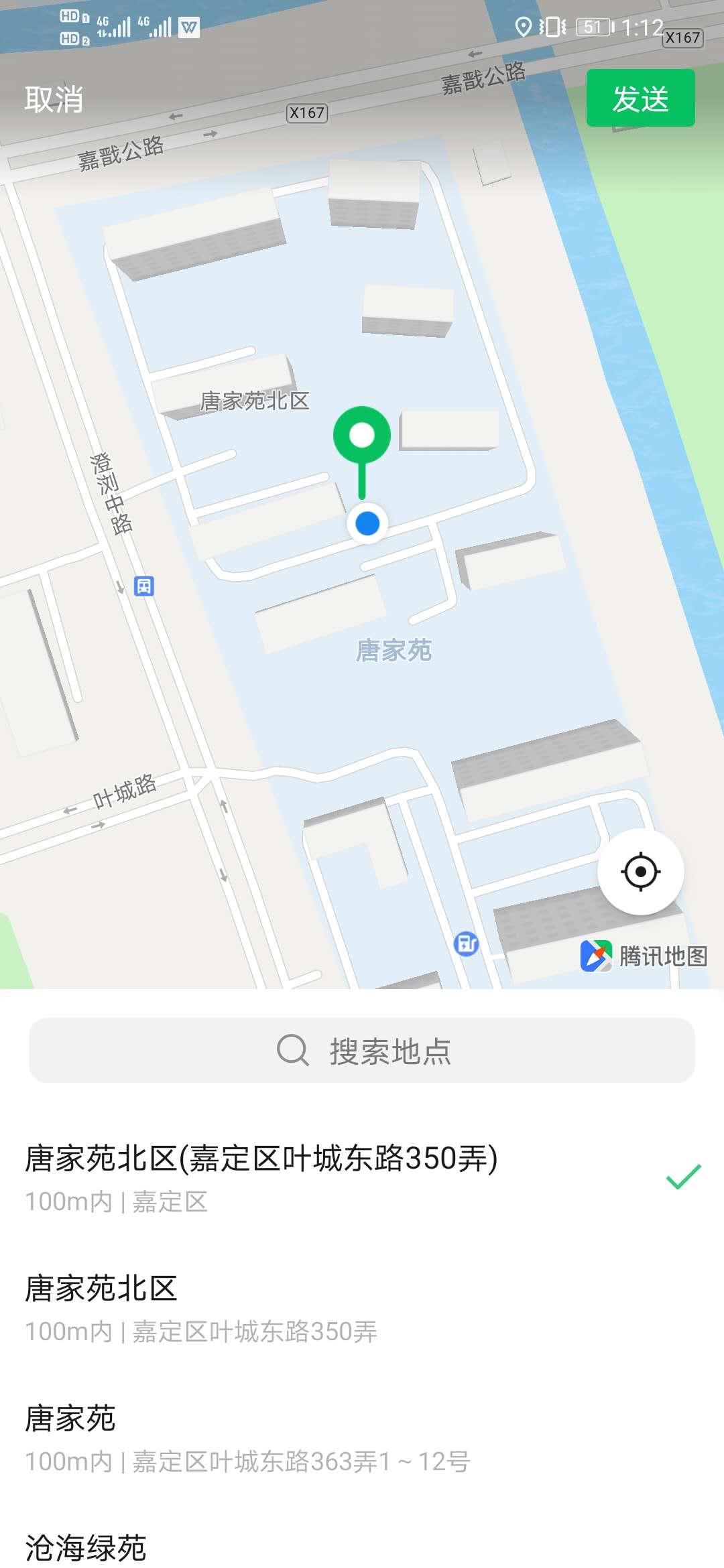Tap 取消 to cancel location sharing
The height and width of the screenshot is (1568, 724).
coord(54,99)
